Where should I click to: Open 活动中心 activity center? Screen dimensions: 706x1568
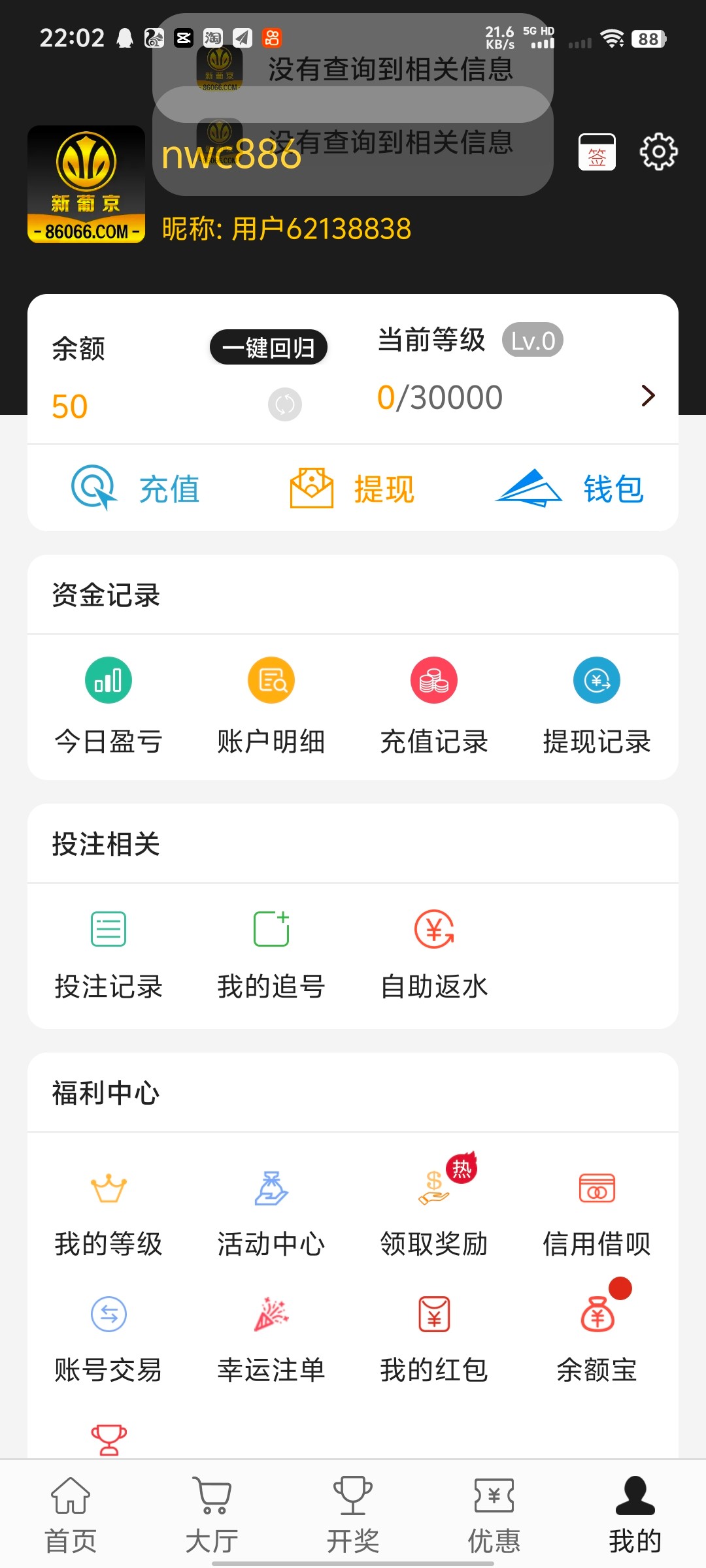point(271,1214)
